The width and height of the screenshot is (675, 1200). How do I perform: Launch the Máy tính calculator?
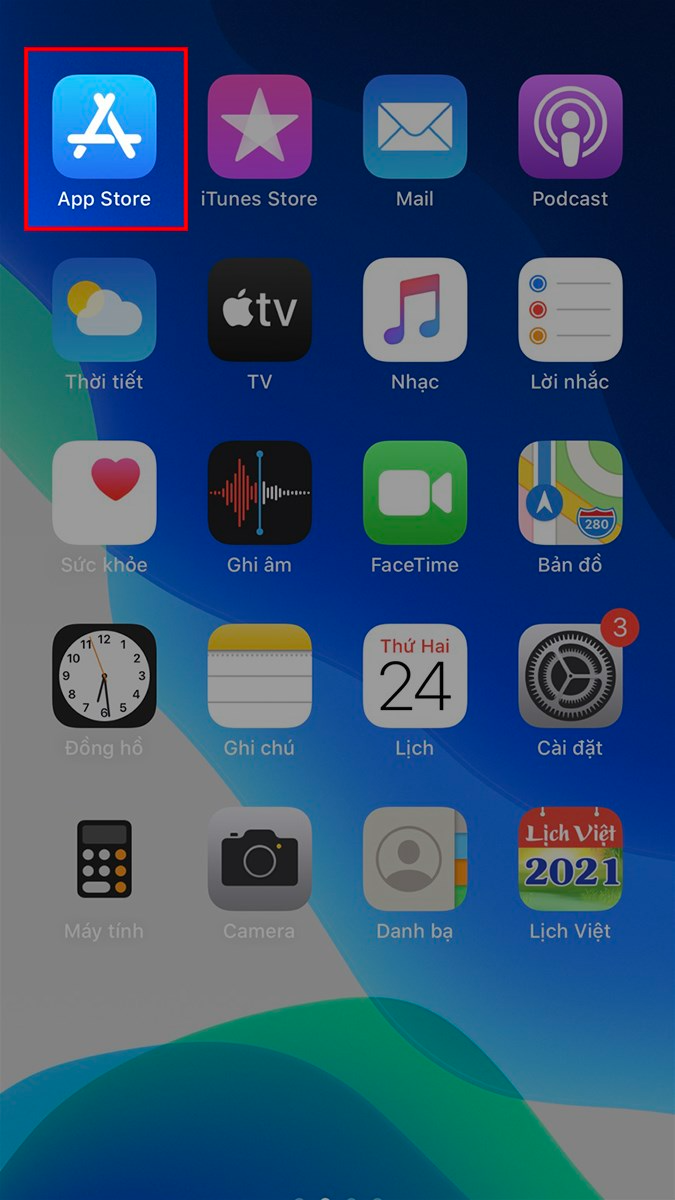point(104,858)
